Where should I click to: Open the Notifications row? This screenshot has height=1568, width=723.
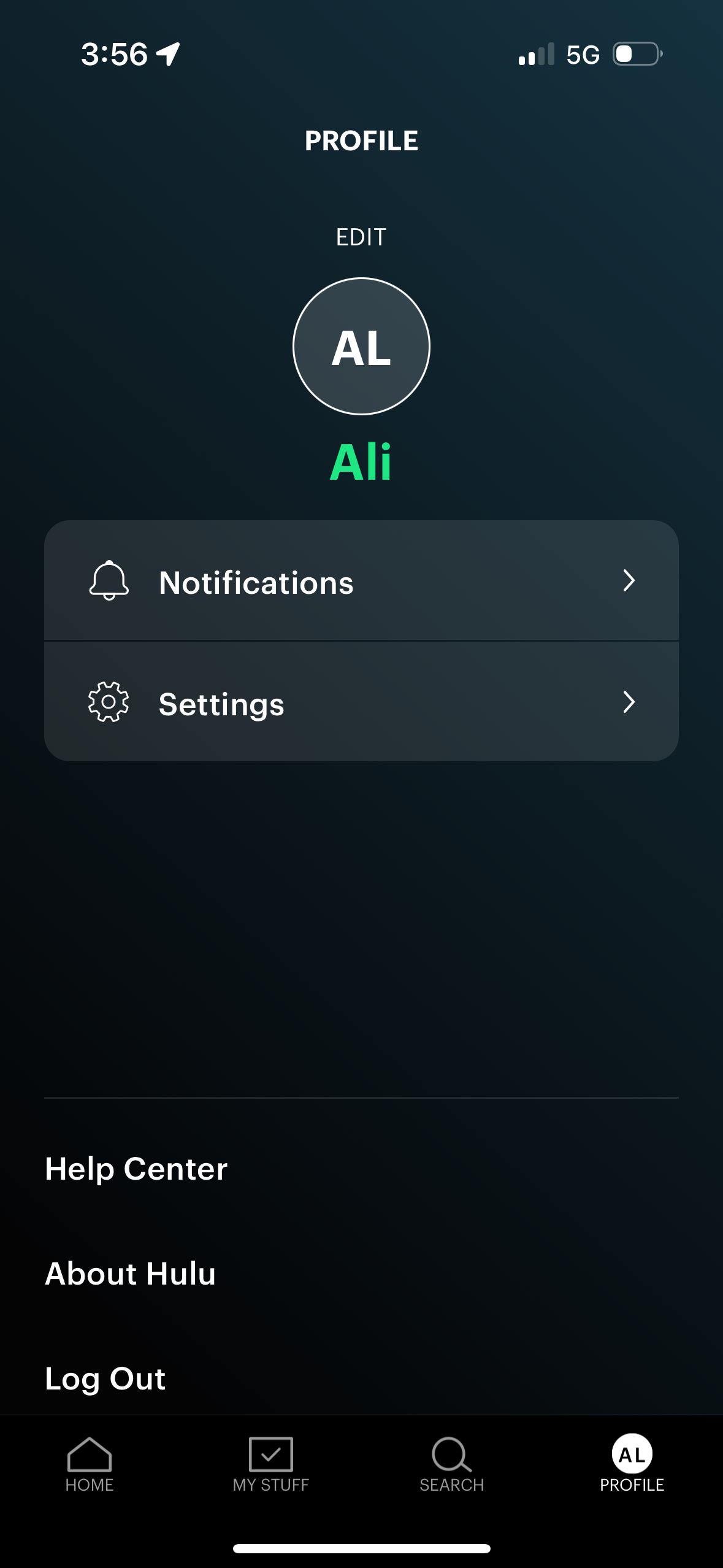click(256, 583)
